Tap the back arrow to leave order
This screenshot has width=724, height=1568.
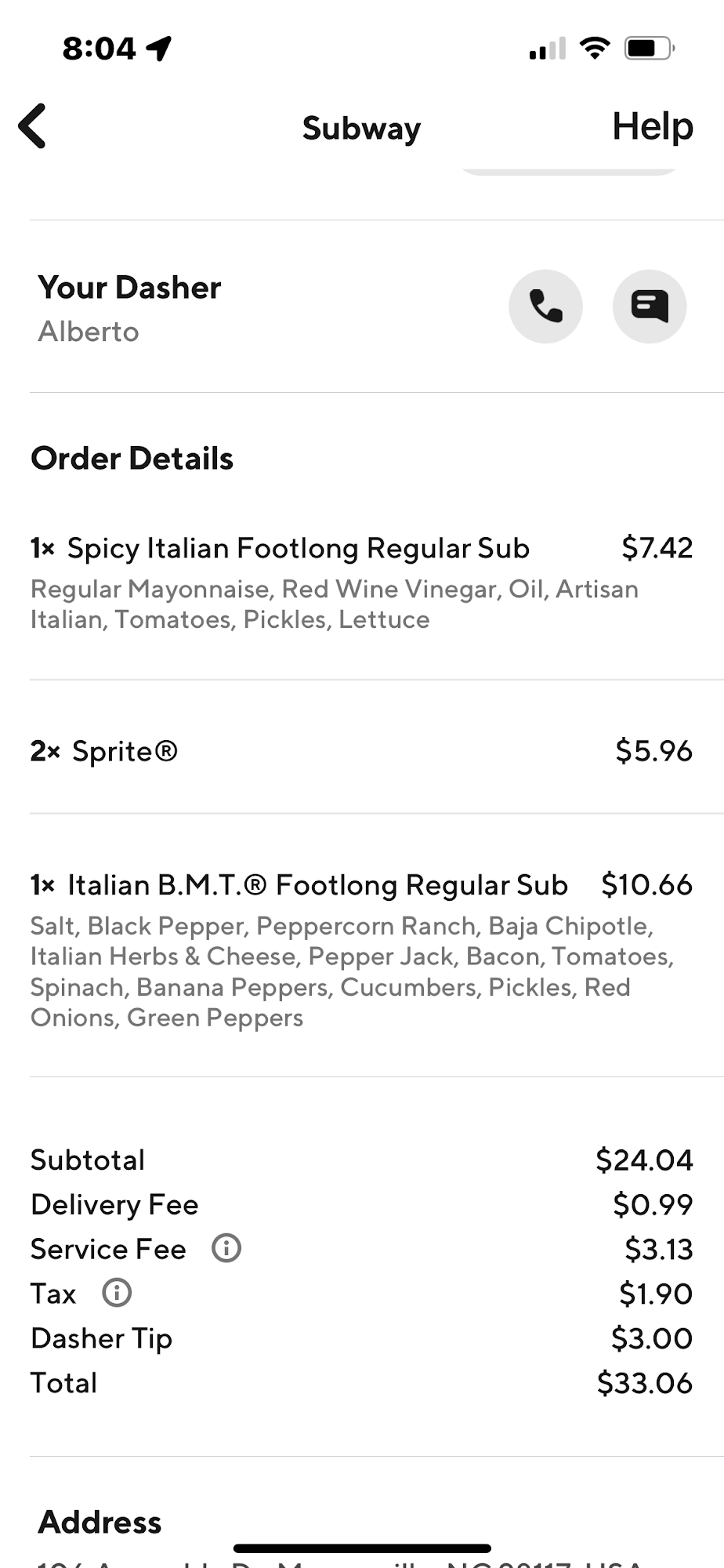click(31, 126)
